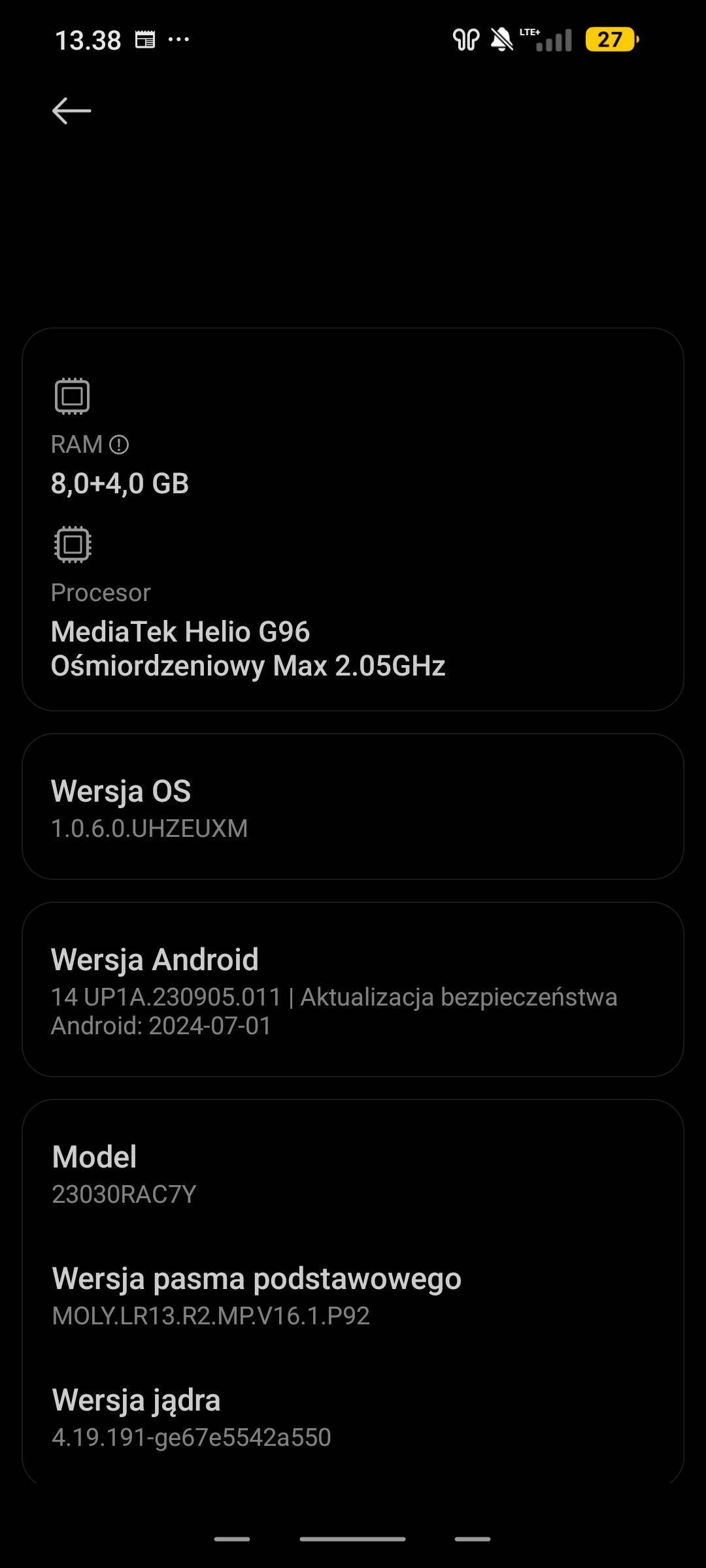The image size is (706, 1568).
Task: Open the Wersja OS entry
Action: (353, 807)
